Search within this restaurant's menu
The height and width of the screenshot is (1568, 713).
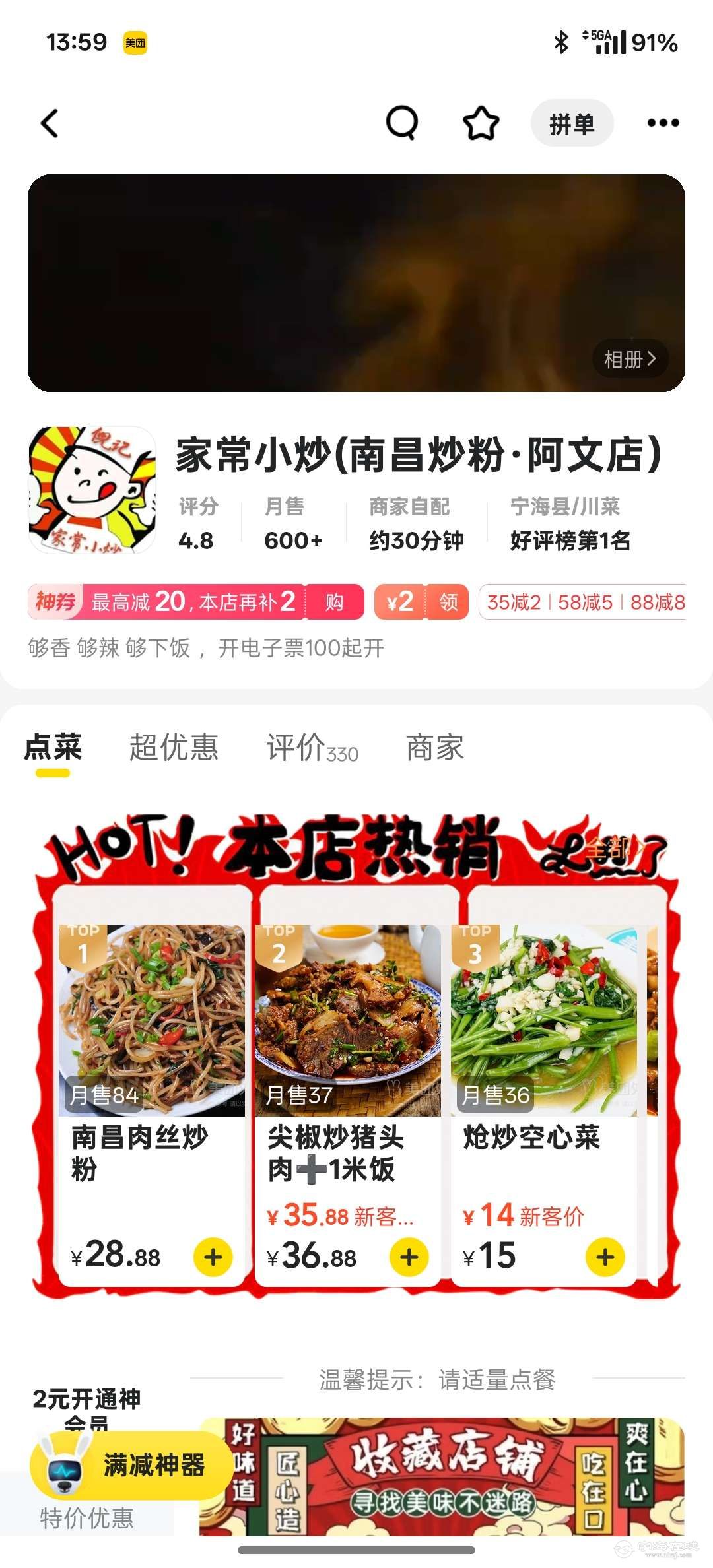tap(402, 123)
